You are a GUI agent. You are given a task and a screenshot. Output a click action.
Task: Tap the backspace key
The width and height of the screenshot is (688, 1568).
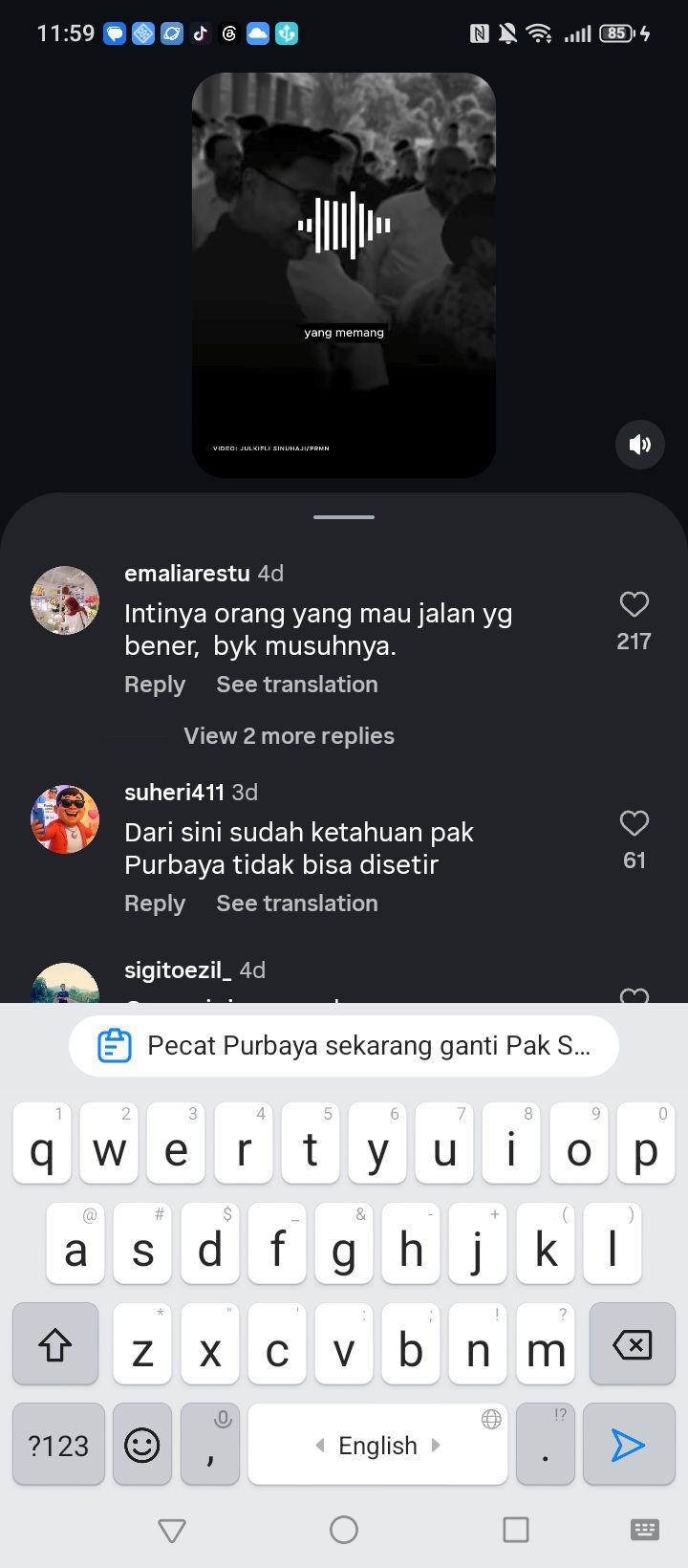tap(632, 1344)
